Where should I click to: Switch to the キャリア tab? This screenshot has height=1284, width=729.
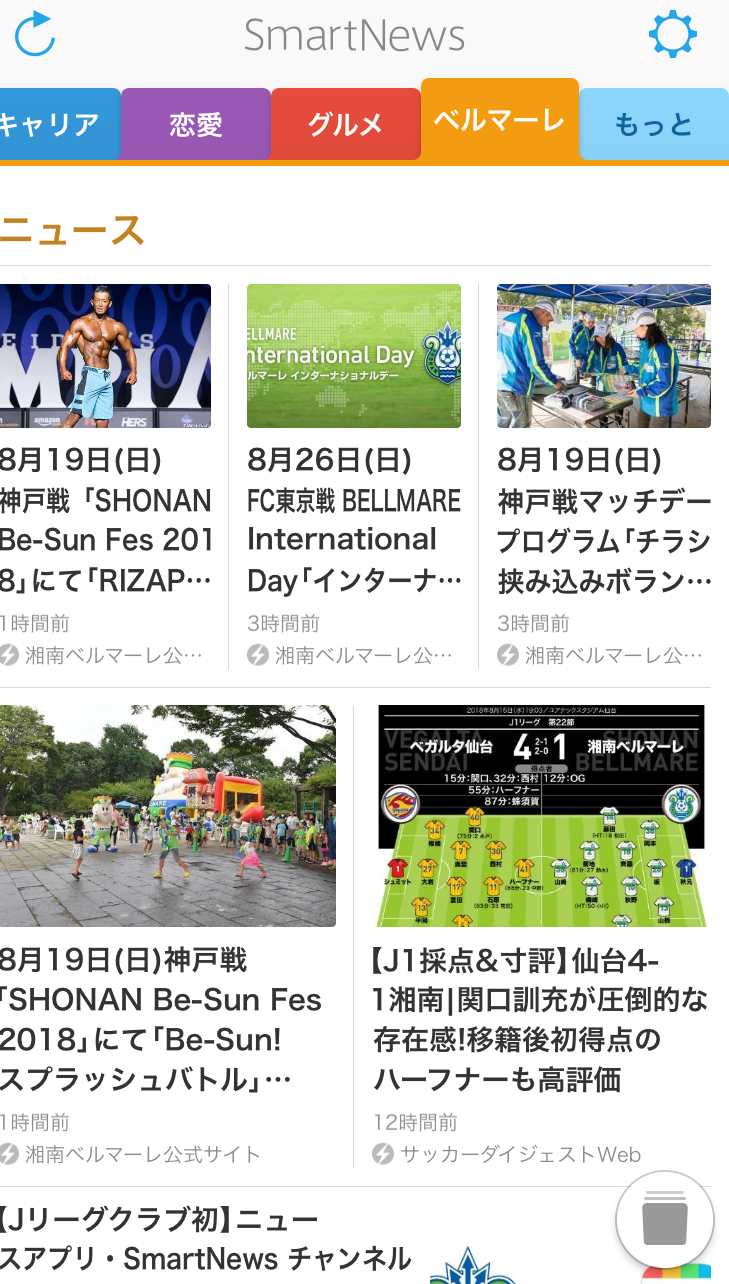point(55,124)
